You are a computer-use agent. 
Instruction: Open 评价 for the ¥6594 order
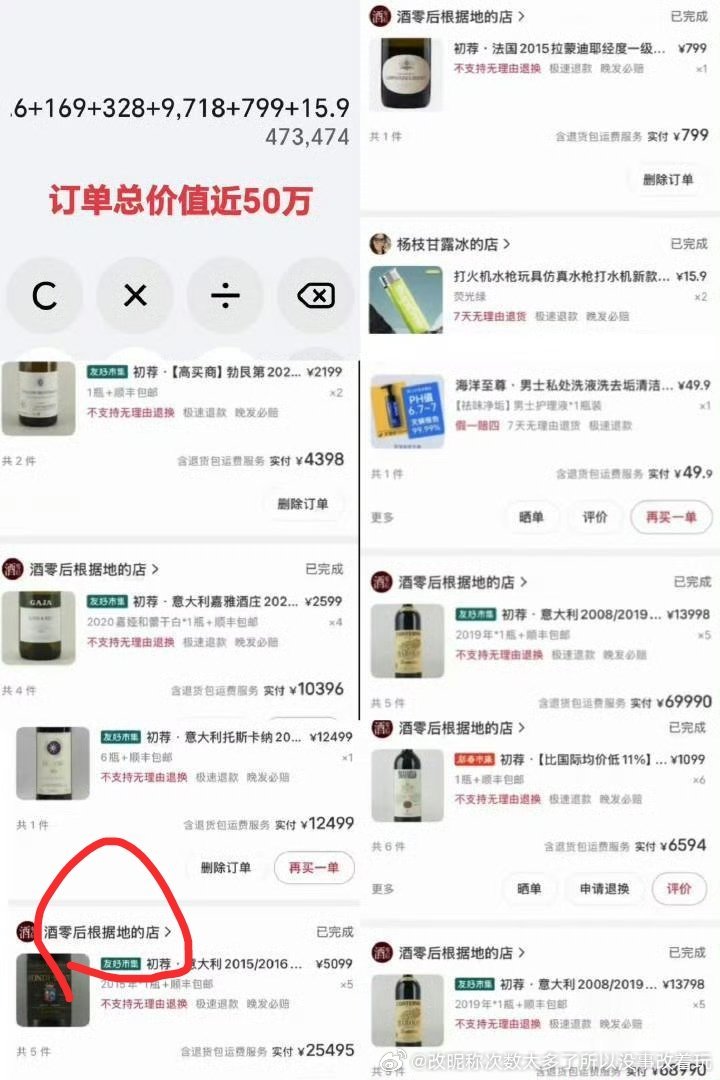coord(679,889)
